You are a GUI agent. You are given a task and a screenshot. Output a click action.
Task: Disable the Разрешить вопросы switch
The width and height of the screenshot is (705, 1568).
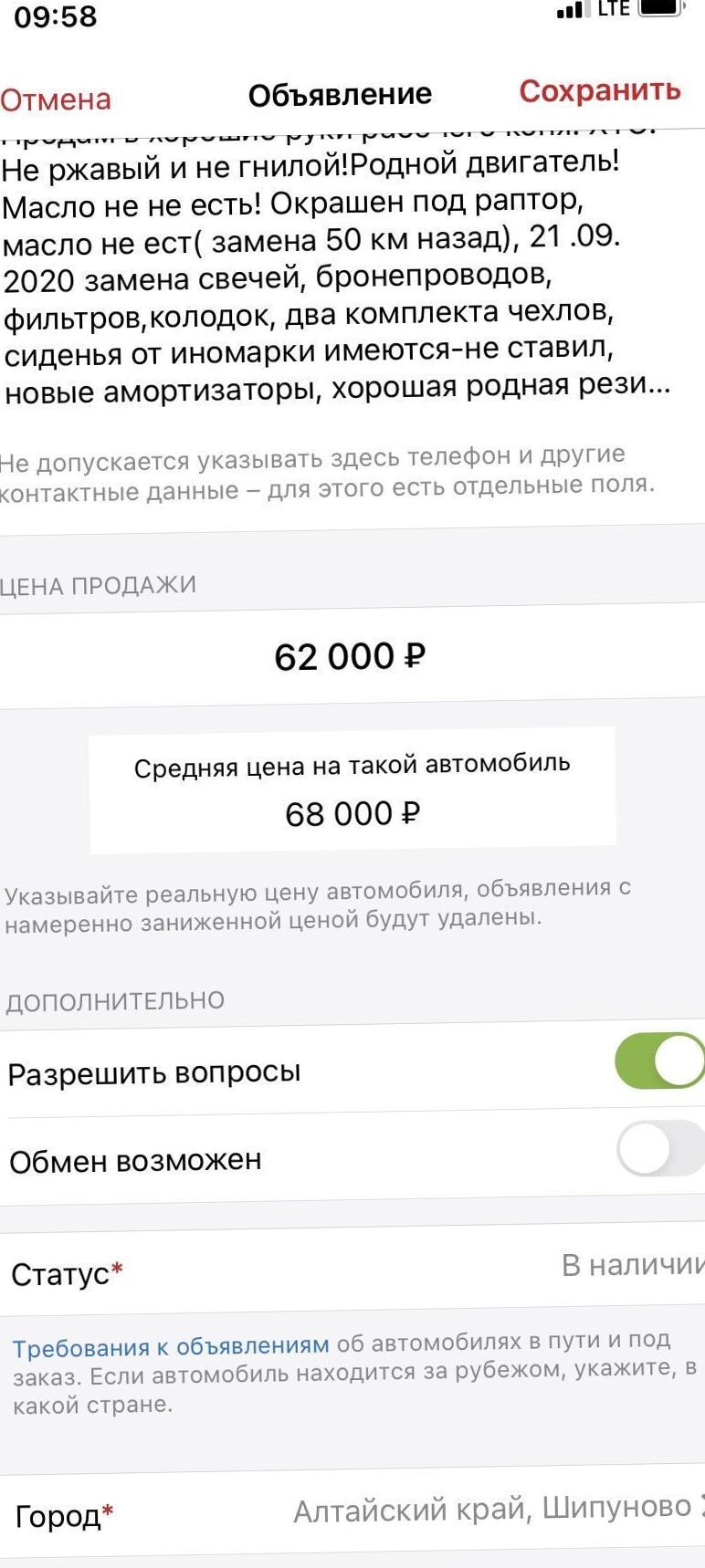659,1061
